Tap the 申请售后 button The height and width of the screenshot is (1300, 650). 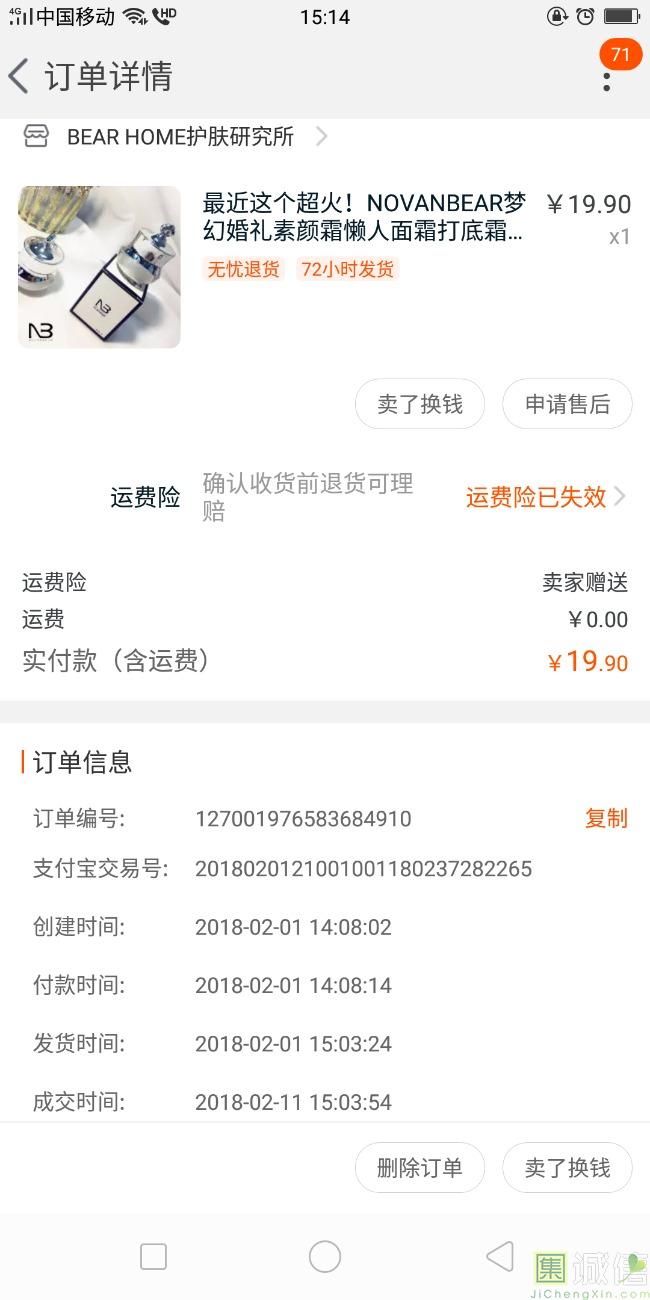tap(567, 404)
